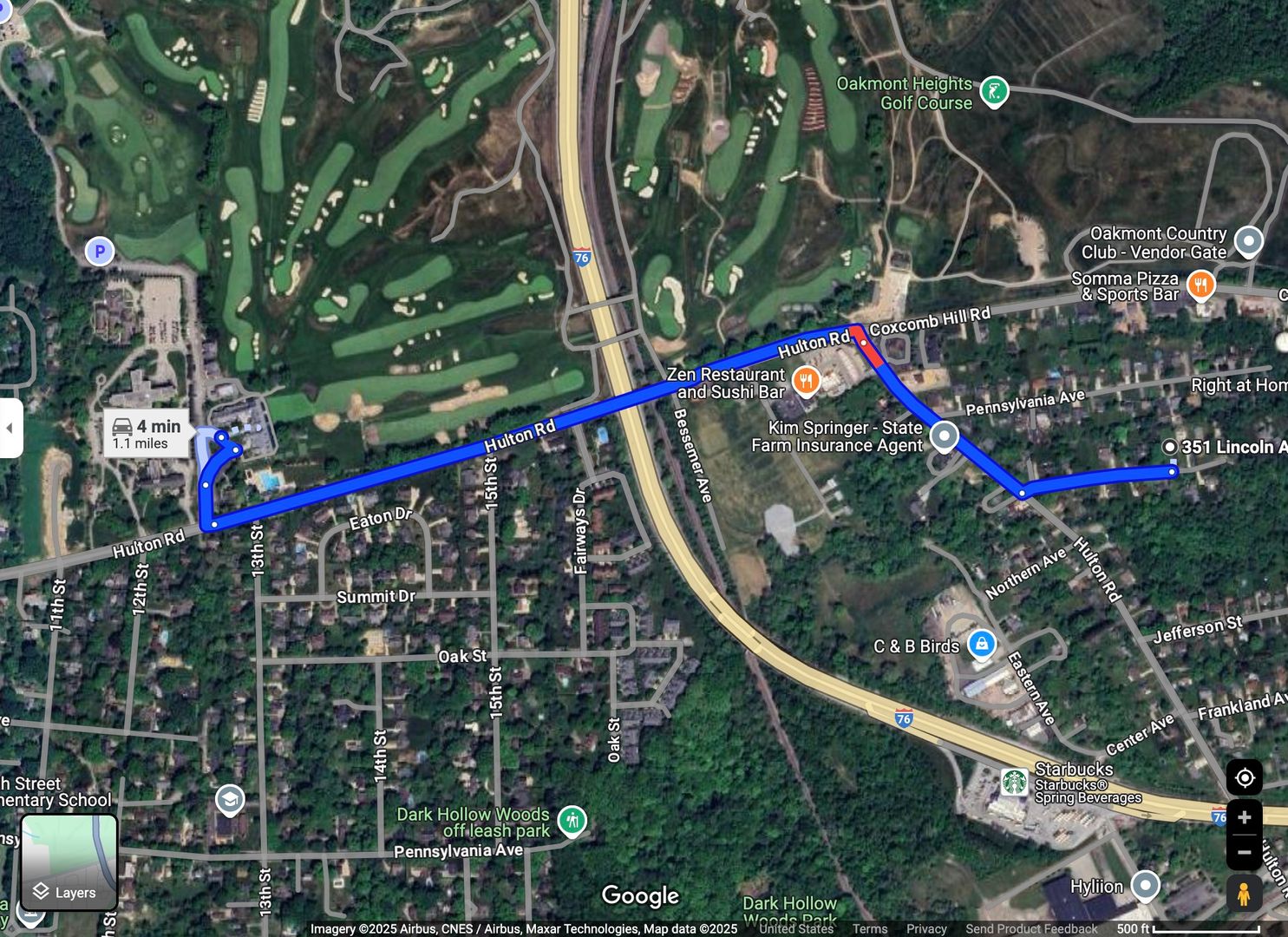The image size is (1288, 937).
Task: Open the Terms link
Action: pos(869,928)
